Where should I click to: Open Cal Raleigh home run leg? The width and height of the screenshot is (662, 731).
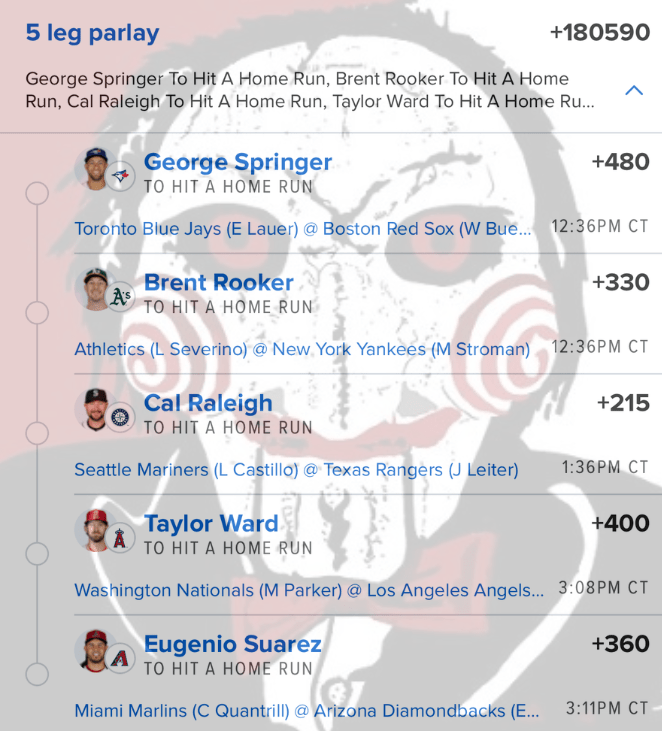(x=208, y=403)
